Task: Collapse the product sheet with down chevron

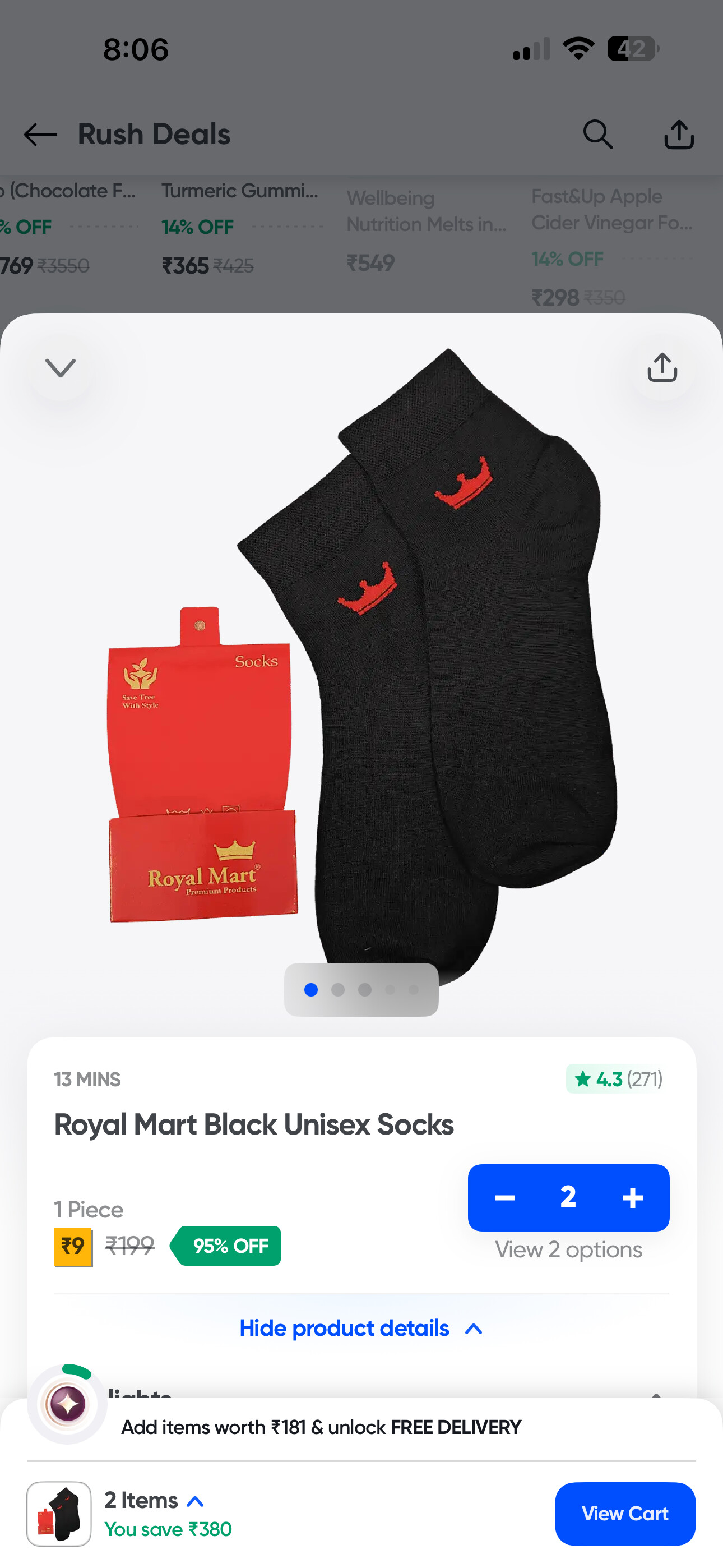Action: click(x=61, y=368)
